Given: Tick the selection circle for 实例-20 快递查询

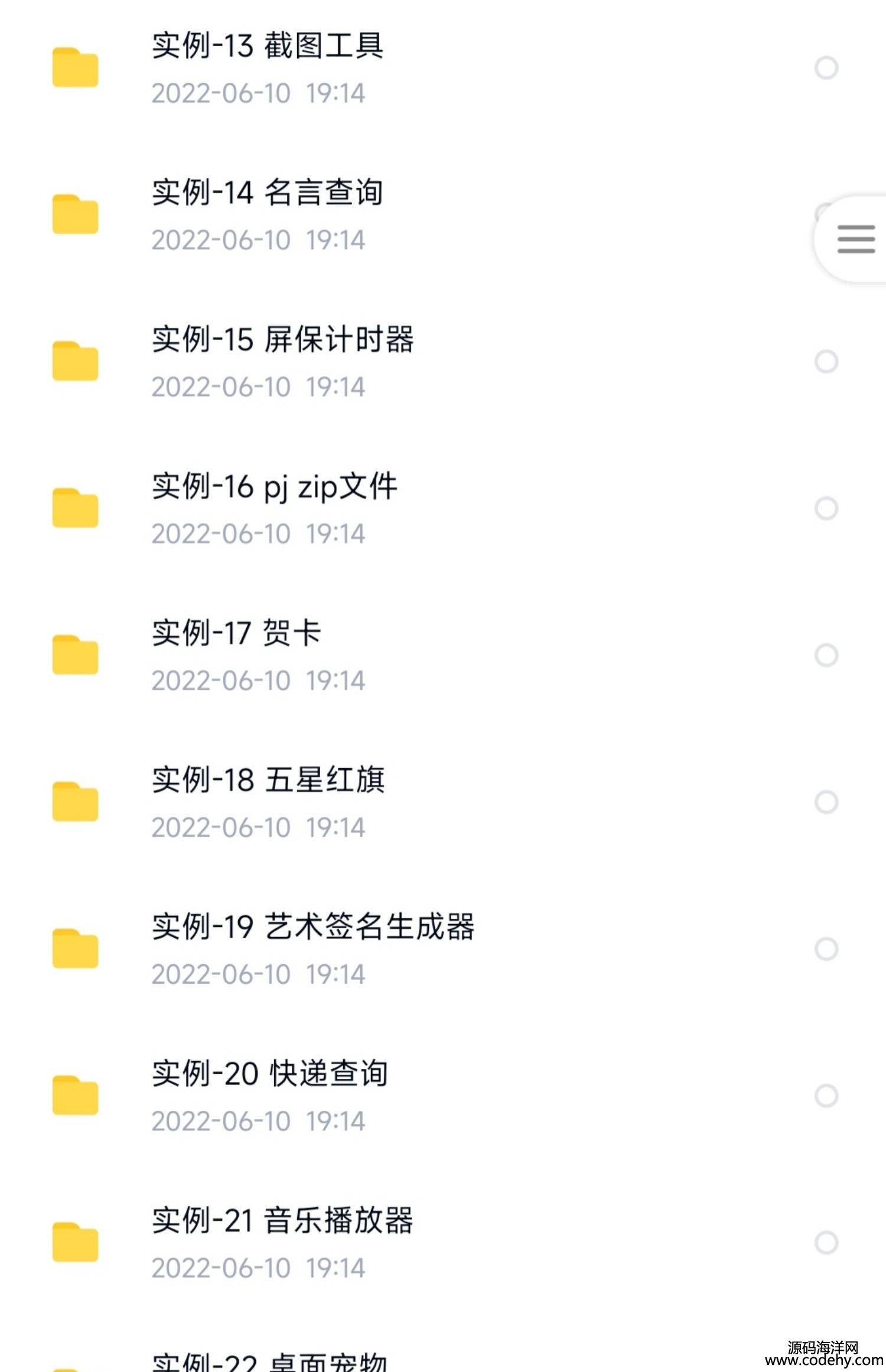Looking at the screenshot, I should coord(826,1095).
